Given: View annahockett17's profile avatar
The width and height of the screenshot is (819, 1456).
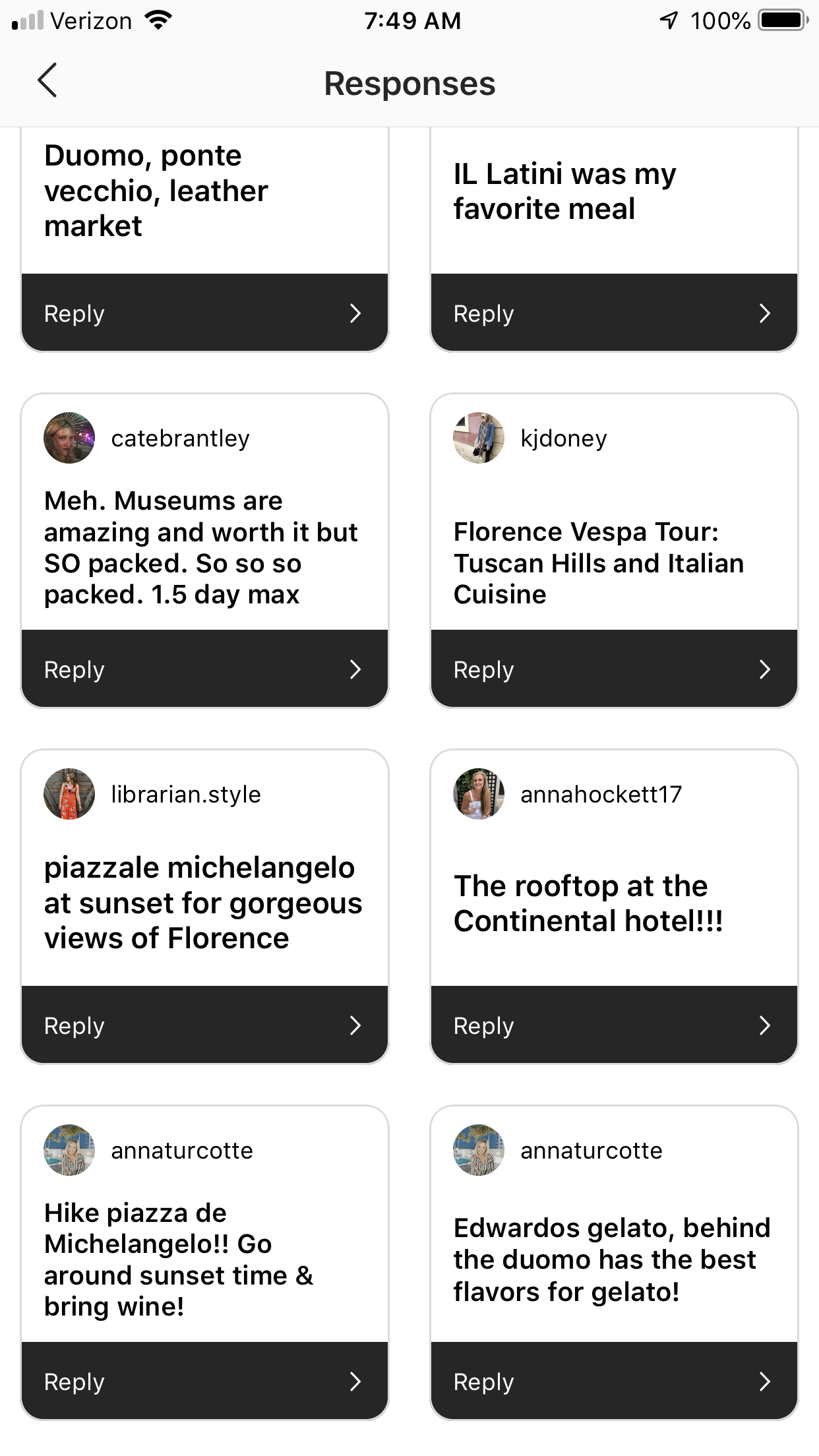Looking at the screenshot, I should tap(479, 794).
